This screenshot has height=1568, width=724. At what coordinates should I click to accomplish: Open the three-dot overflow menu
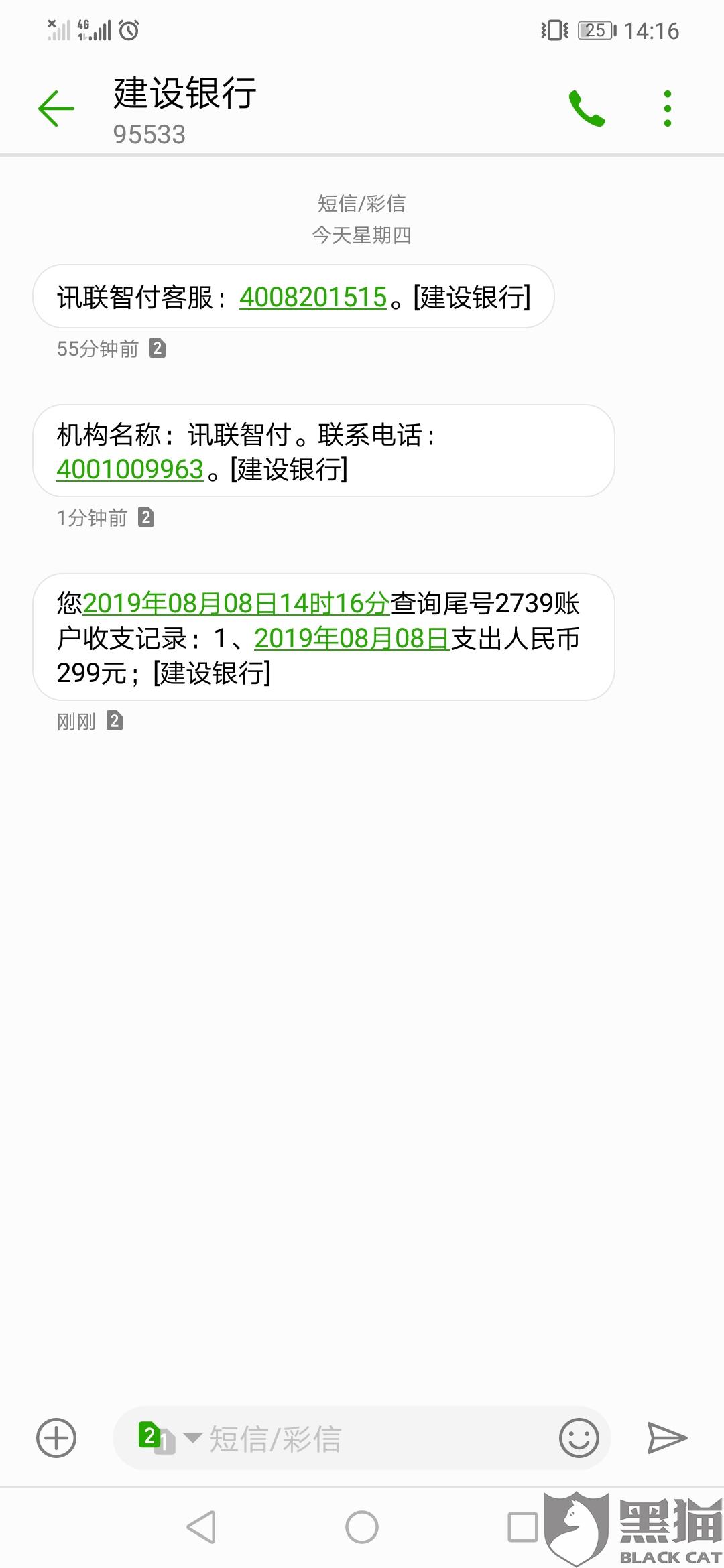667,109
